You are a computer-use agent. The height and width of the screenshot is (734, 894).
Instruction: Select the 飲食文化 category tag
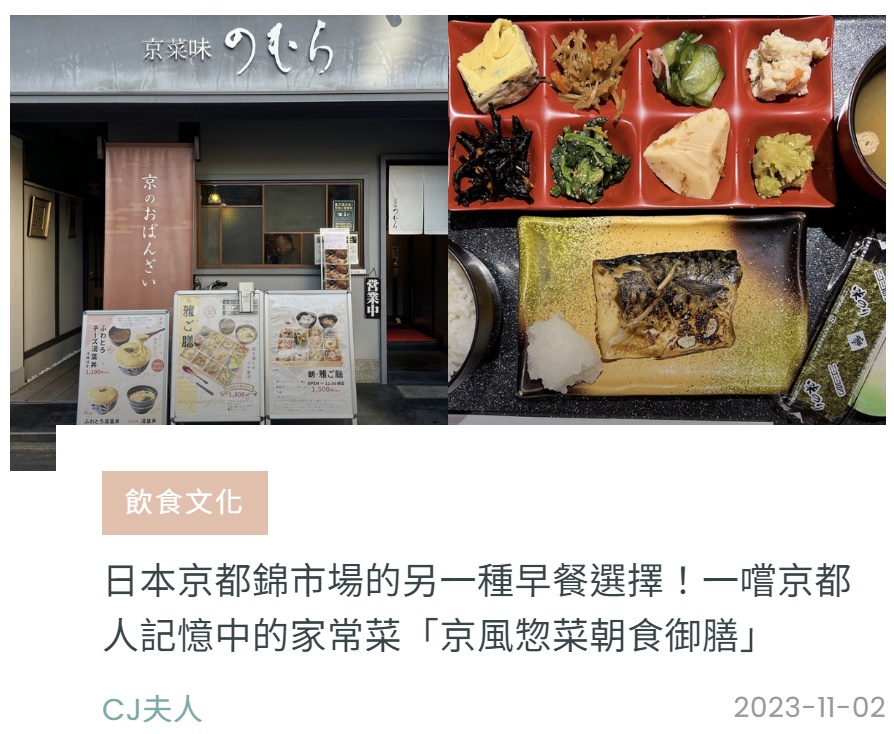coord(185,502)
